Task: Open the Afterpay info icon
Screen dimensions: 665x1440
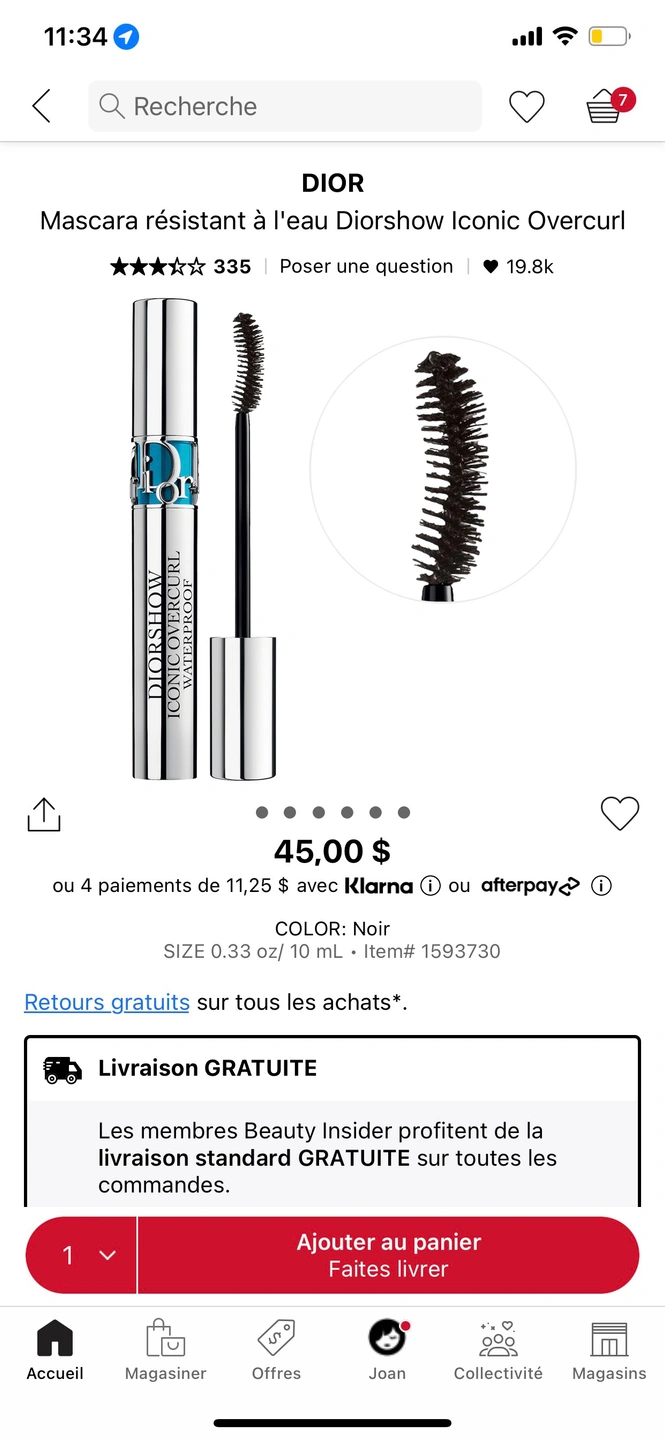Action: [x=601, y=886]
